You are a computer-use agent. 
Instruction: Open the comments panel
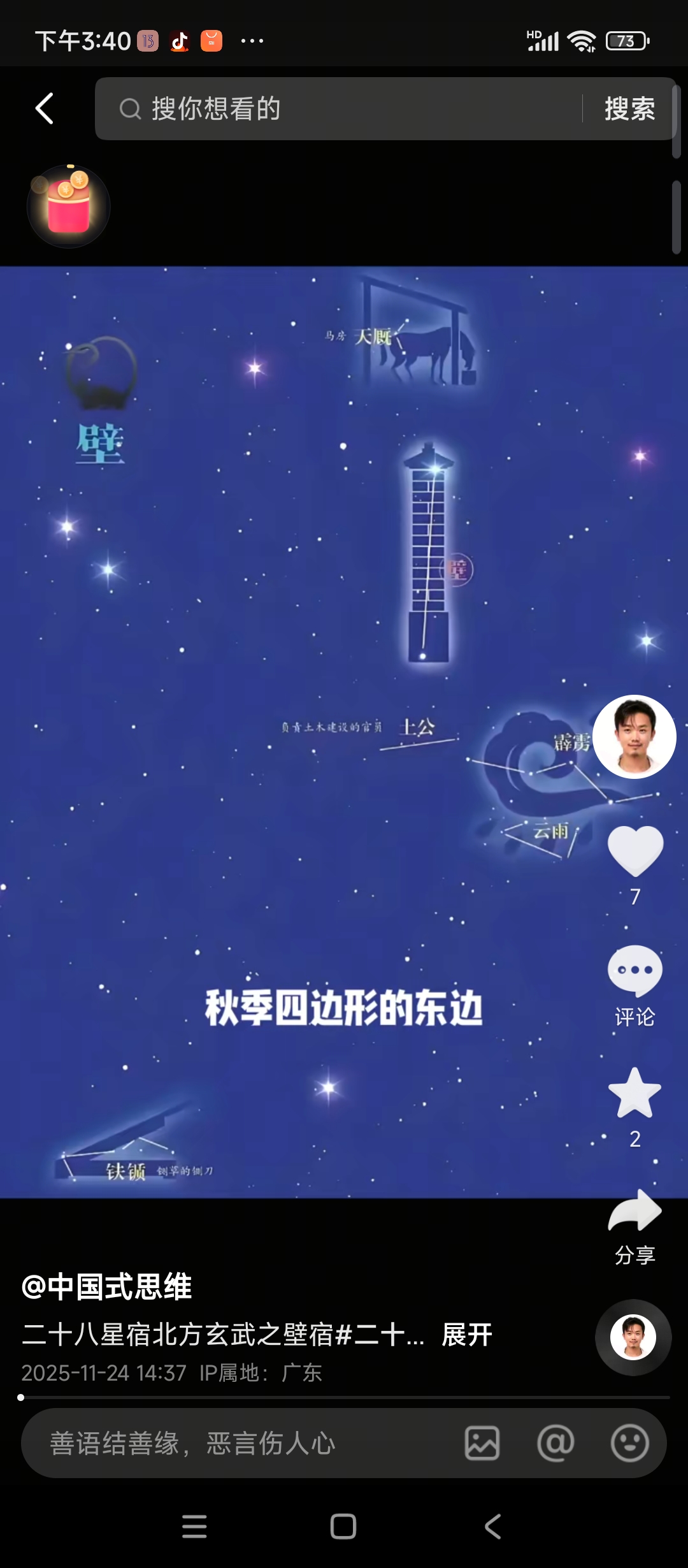(x=633, y=970)
